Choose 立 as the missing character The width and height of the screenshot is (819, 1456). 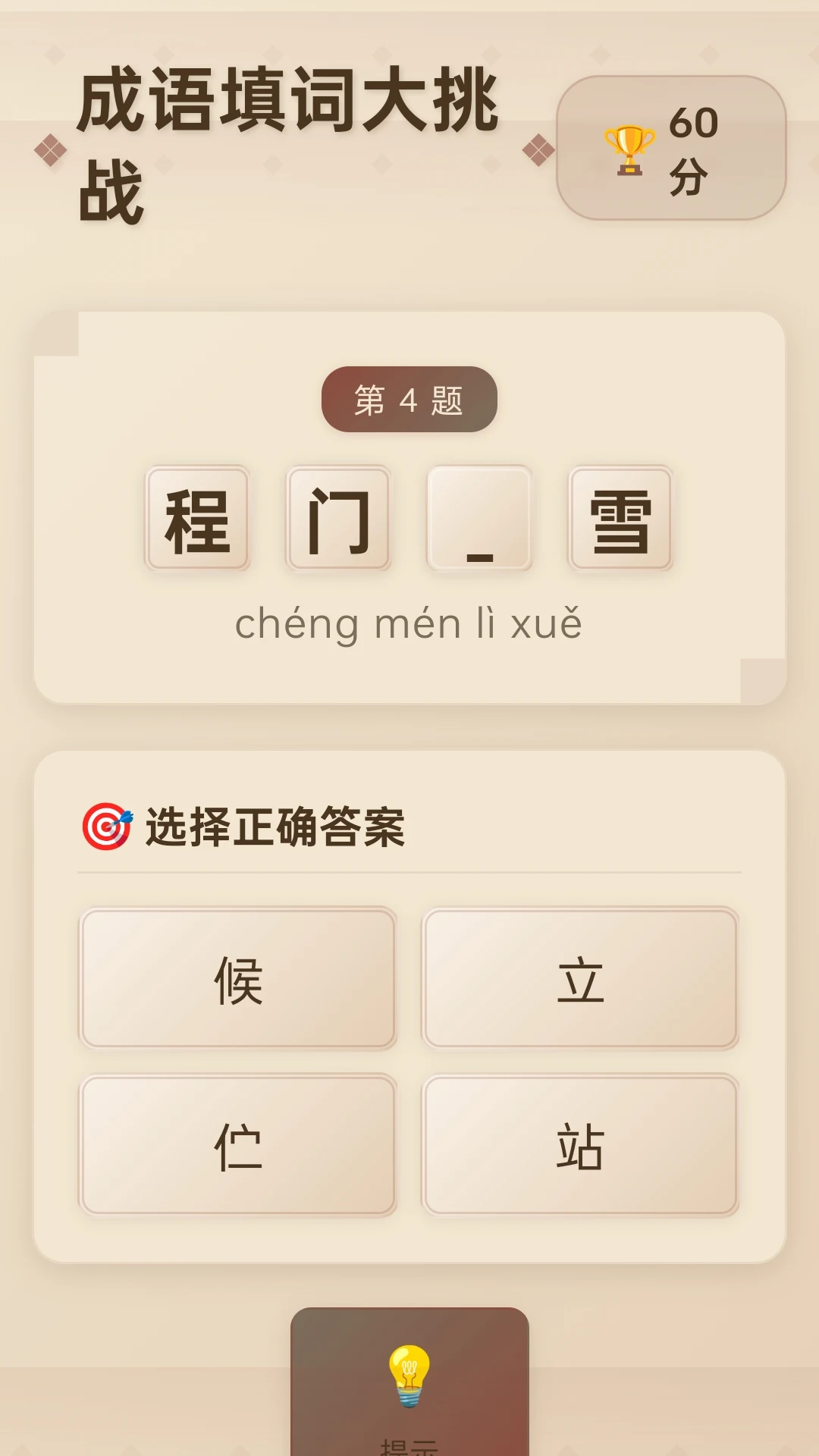[x=580, y=978]
